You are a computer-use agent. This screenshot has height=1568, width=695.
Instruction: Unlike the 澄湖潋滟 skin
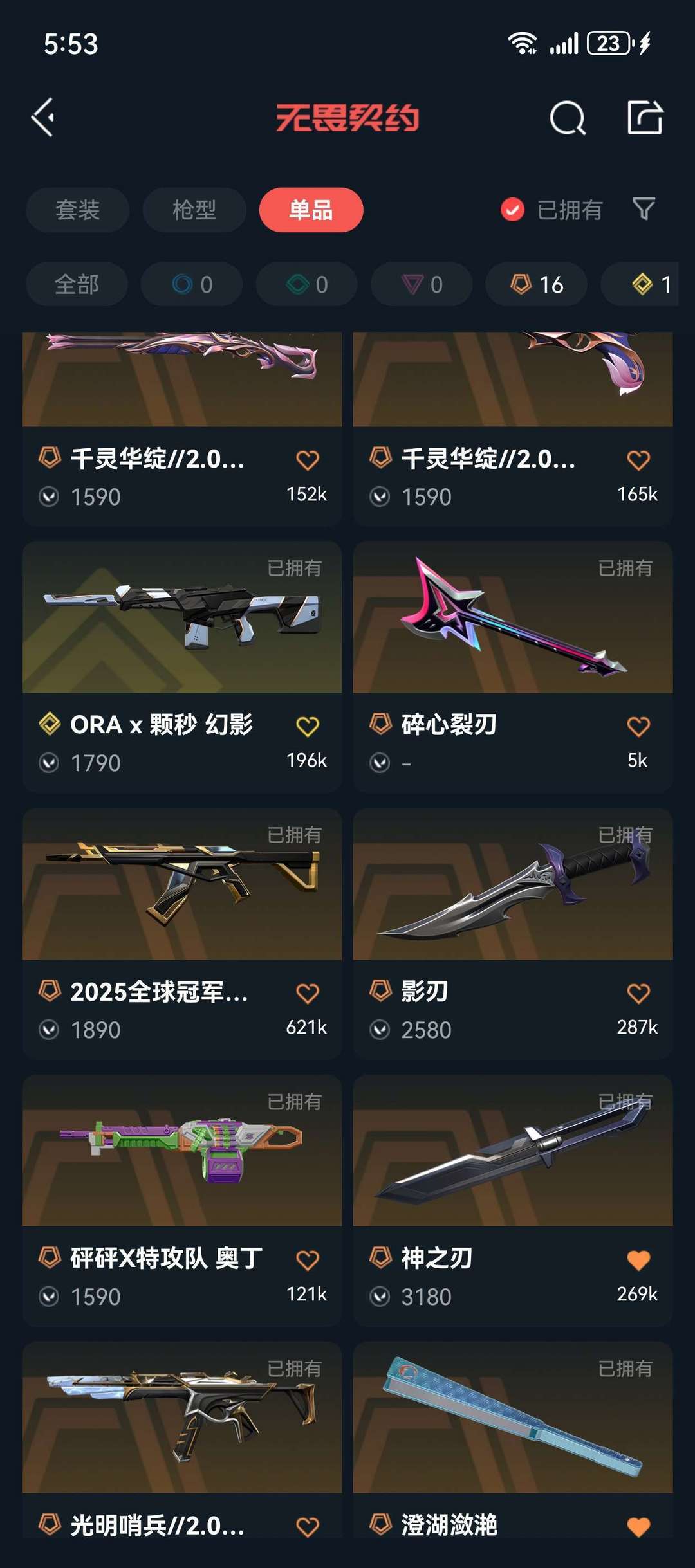[x=638, y=1526]
